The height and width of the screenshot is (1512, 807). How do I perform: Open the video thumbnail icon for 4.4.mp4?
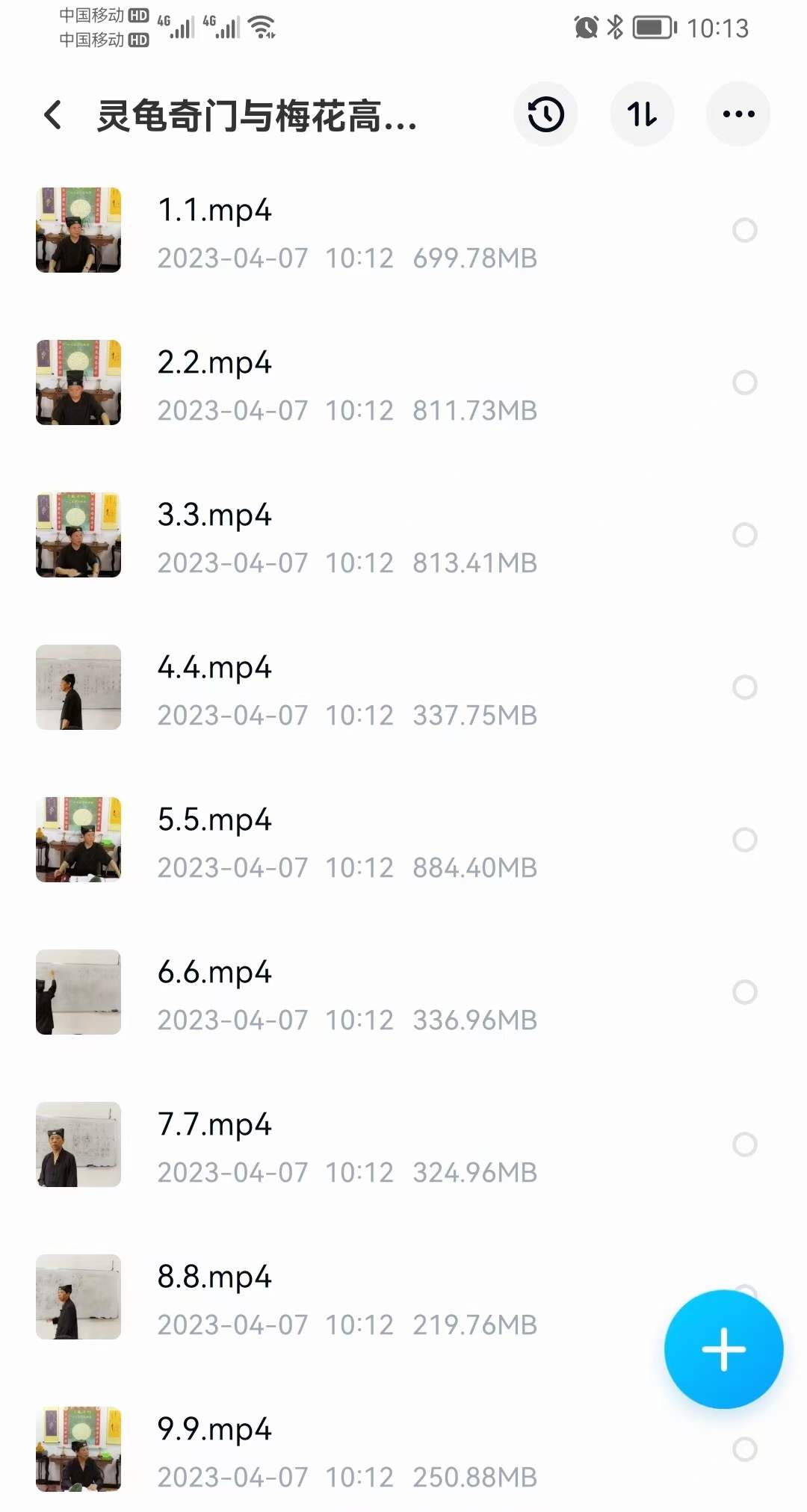click(x=78, y=687)
